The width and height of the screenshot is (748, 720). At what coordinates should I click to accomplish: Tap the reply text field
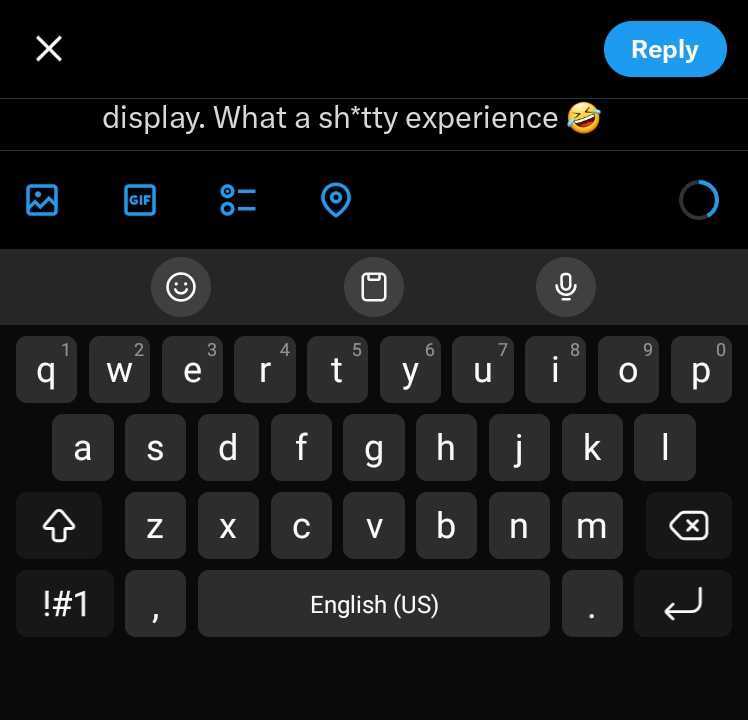[x=350, y=119]
